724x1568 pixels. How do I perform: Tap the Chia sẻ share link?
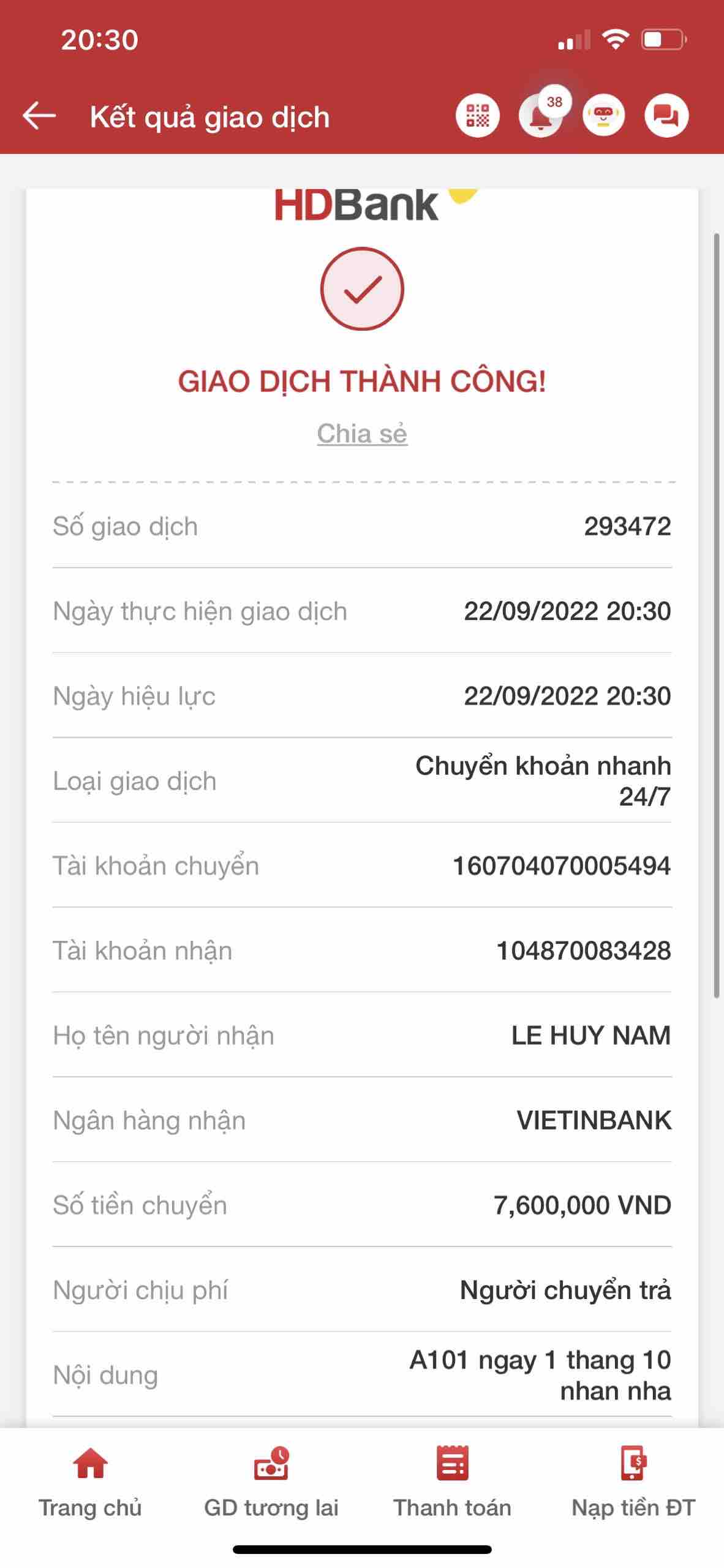[x=362, y=434]
